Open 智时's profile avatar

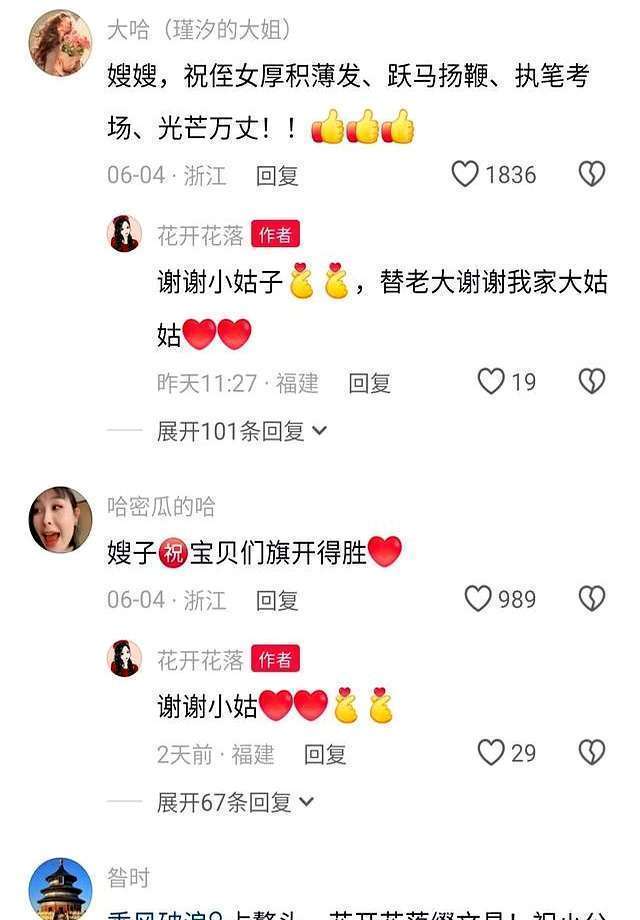tap(60, 888)
